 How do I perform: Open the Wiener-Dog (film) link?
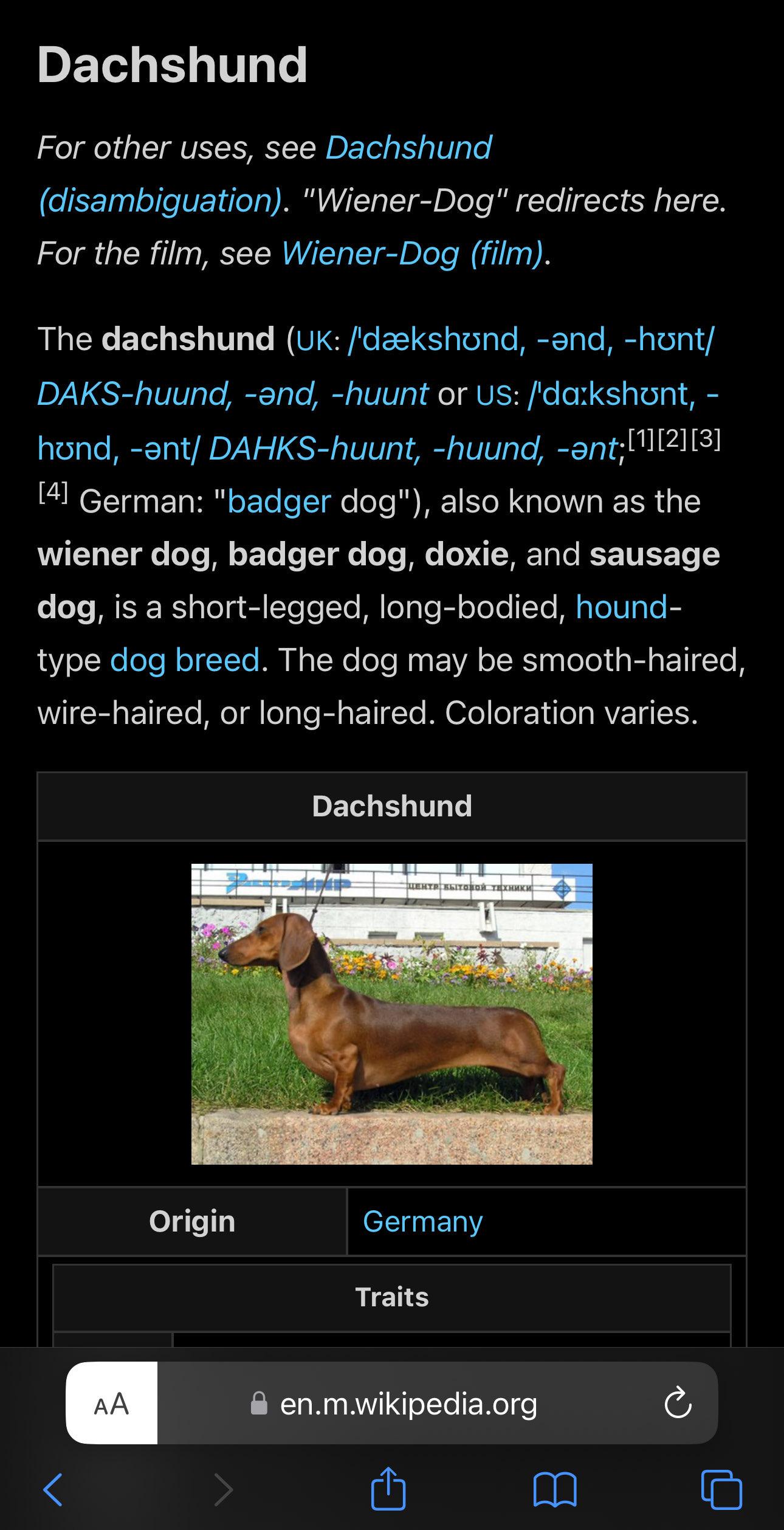coord(411,253)
